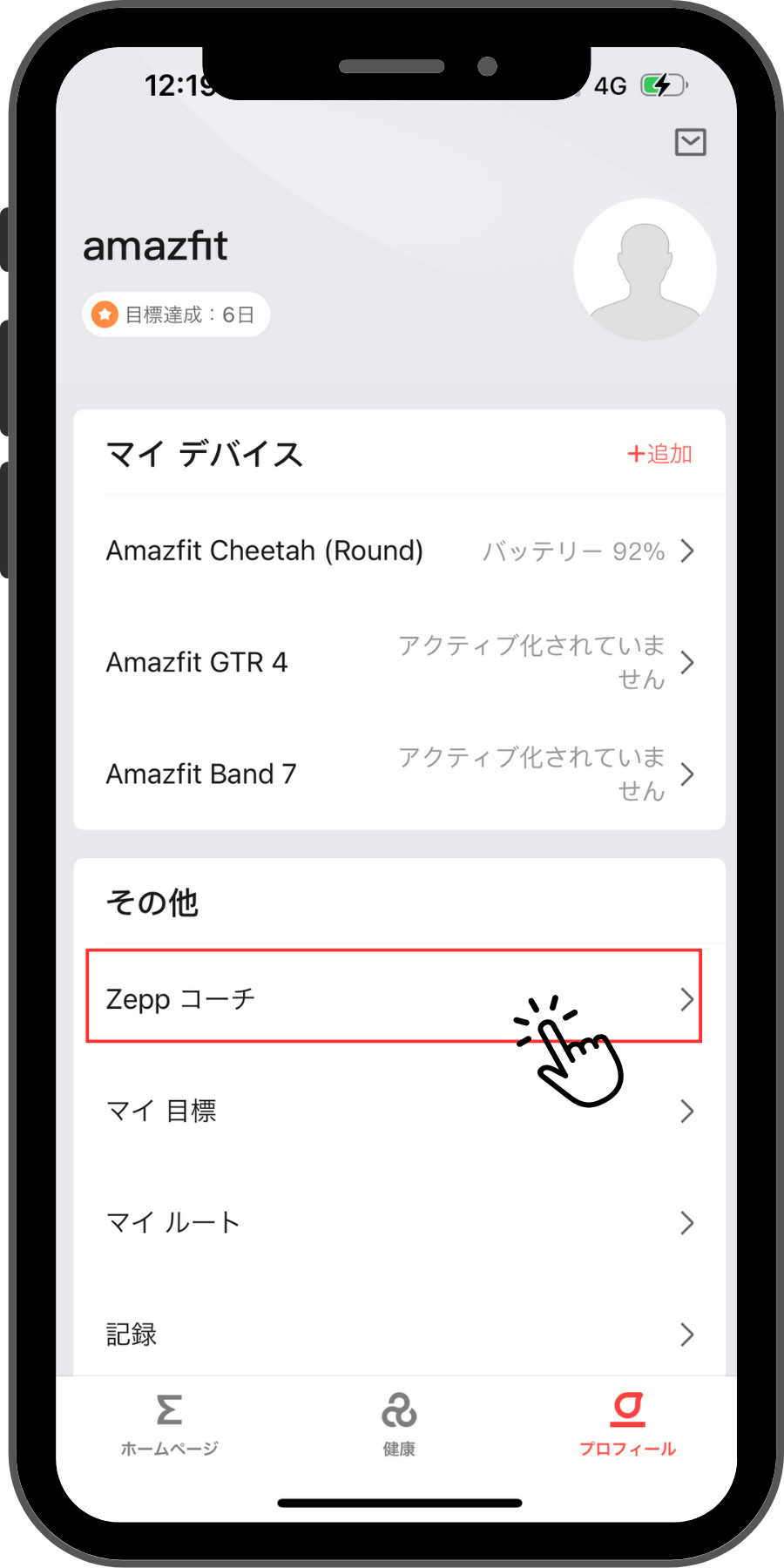Add a new device with +追加
784x1568 pixels.
(x=659, y=454)
